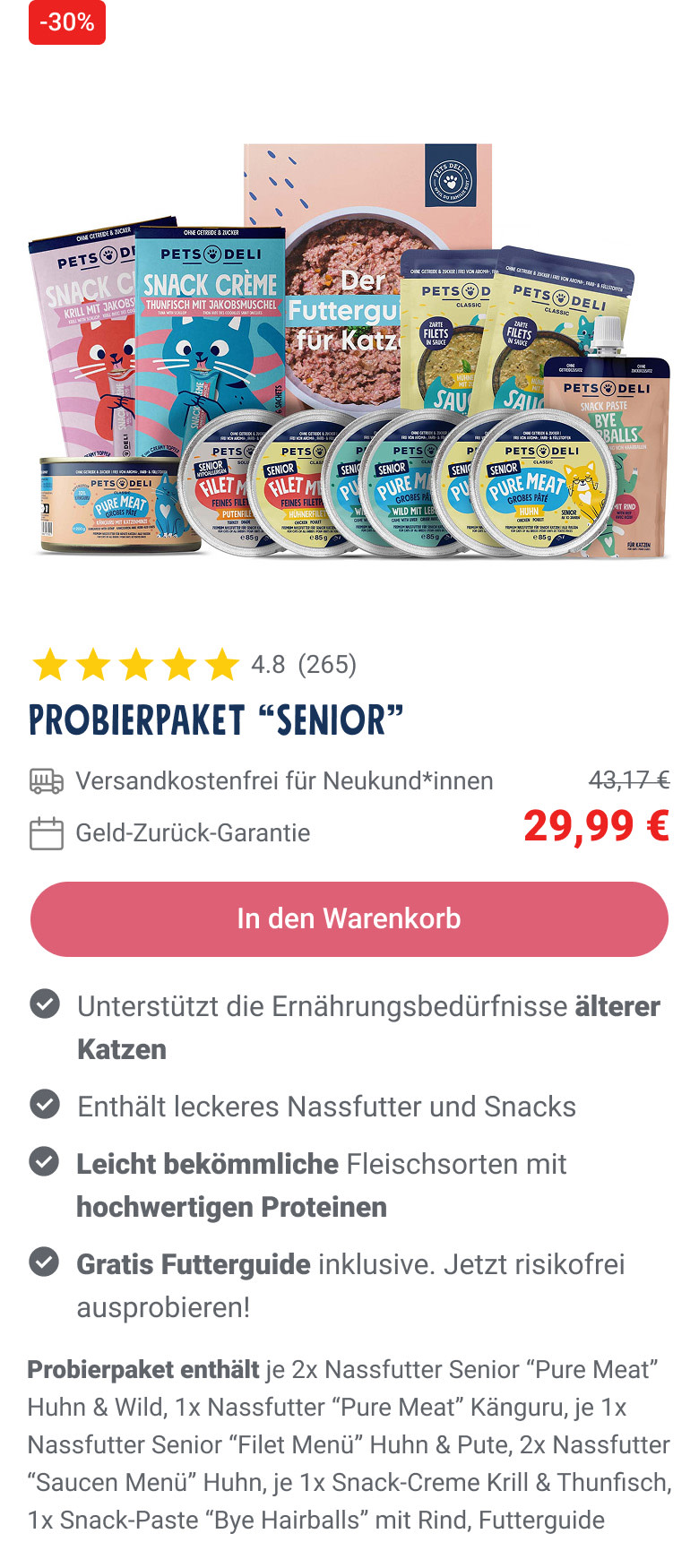Add the Probierpaket Senior to the cart
The image size is (699, 1568).
point(349,919)
